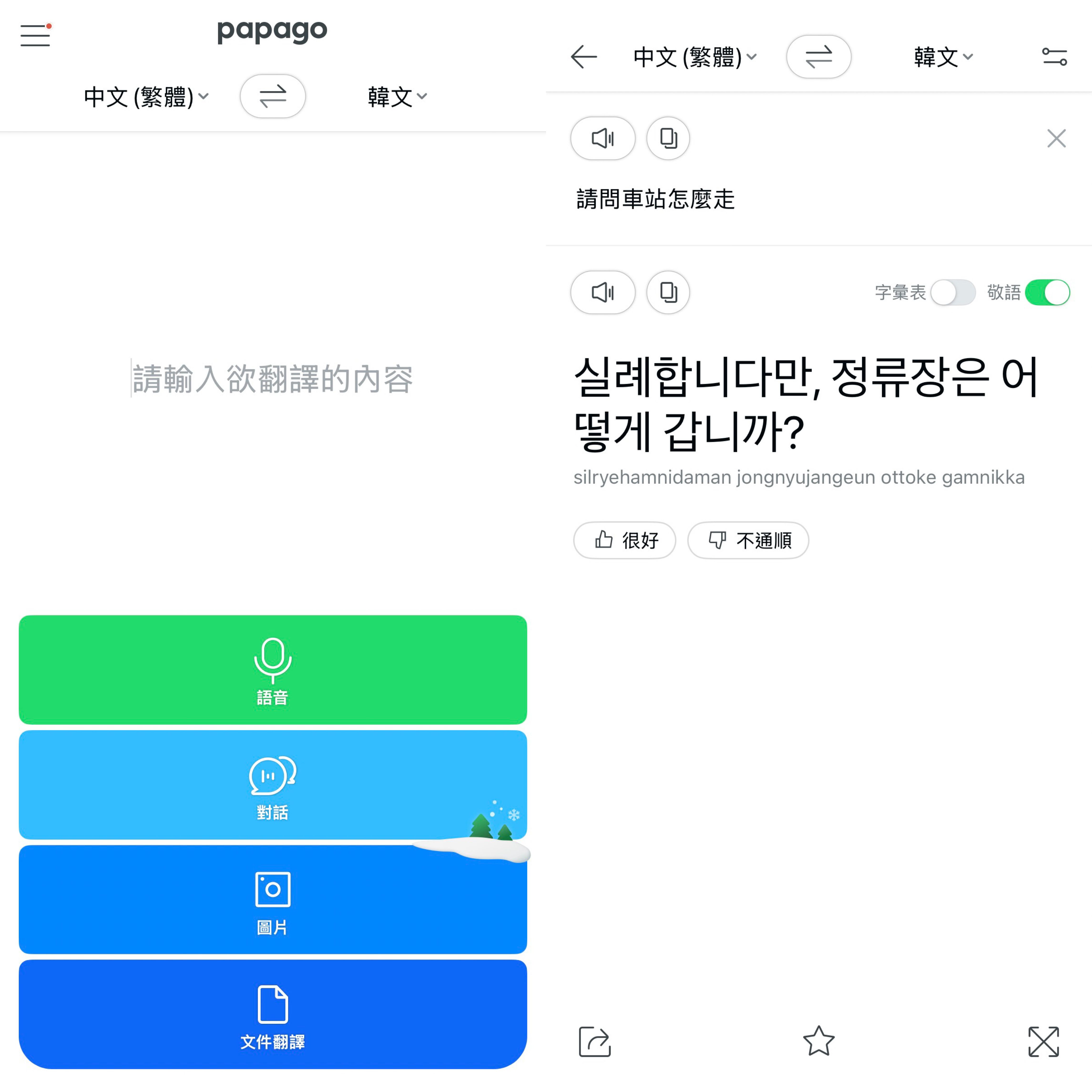Share the translation result
The width and height of the screenshot is (1092, 1092).
(595, 1041)
